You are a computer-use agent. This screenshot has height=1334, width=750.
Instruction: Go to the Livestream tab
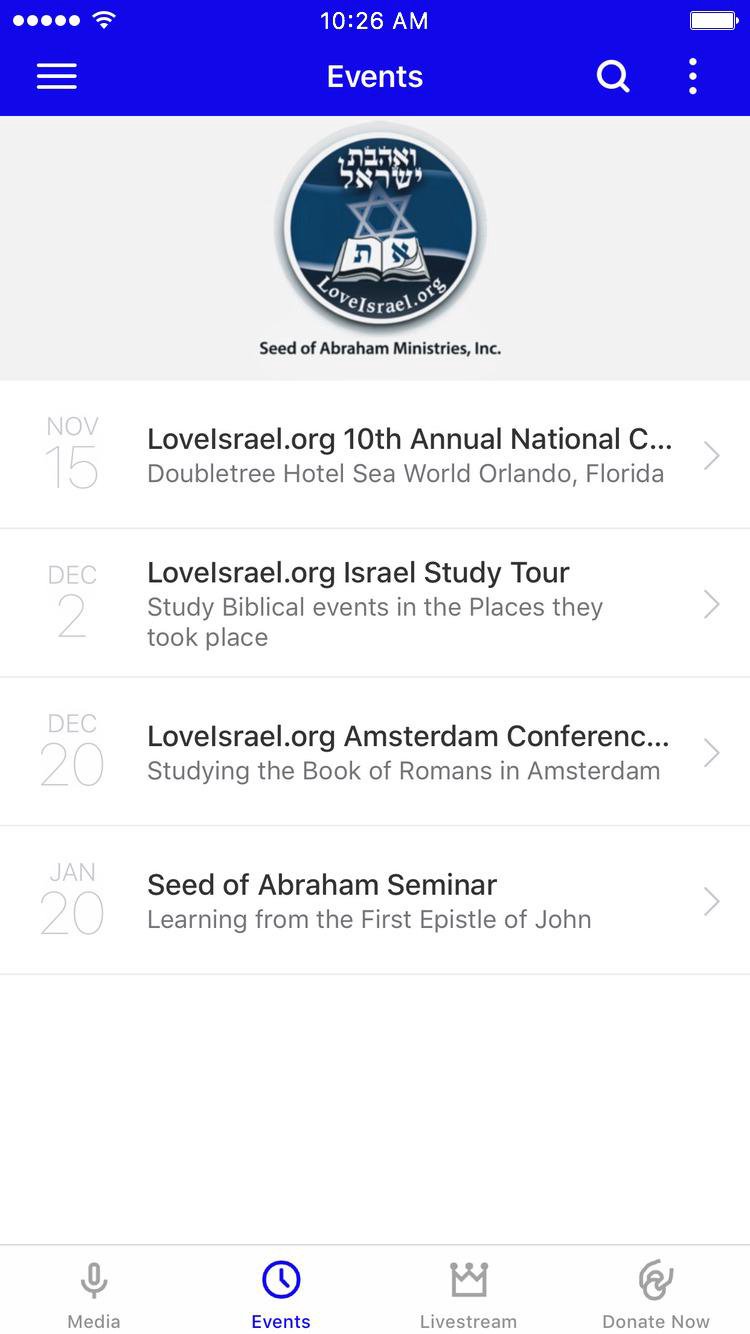coord(468,1292)
